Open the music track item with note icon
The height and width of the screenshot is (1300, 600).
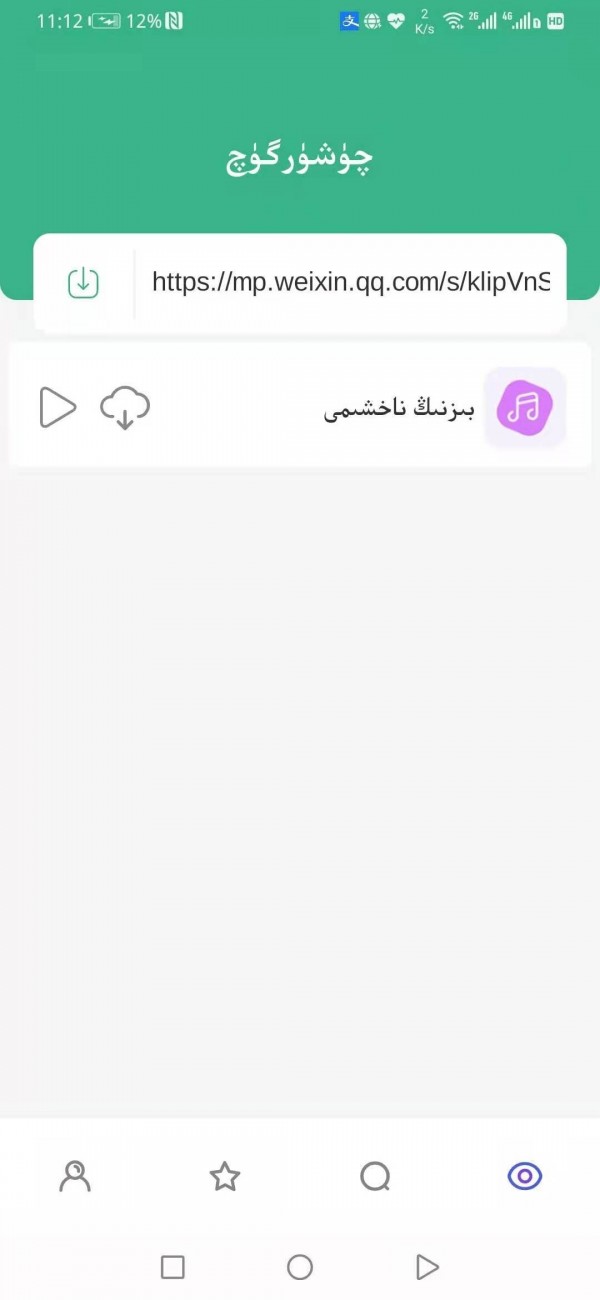click(525, 407)
